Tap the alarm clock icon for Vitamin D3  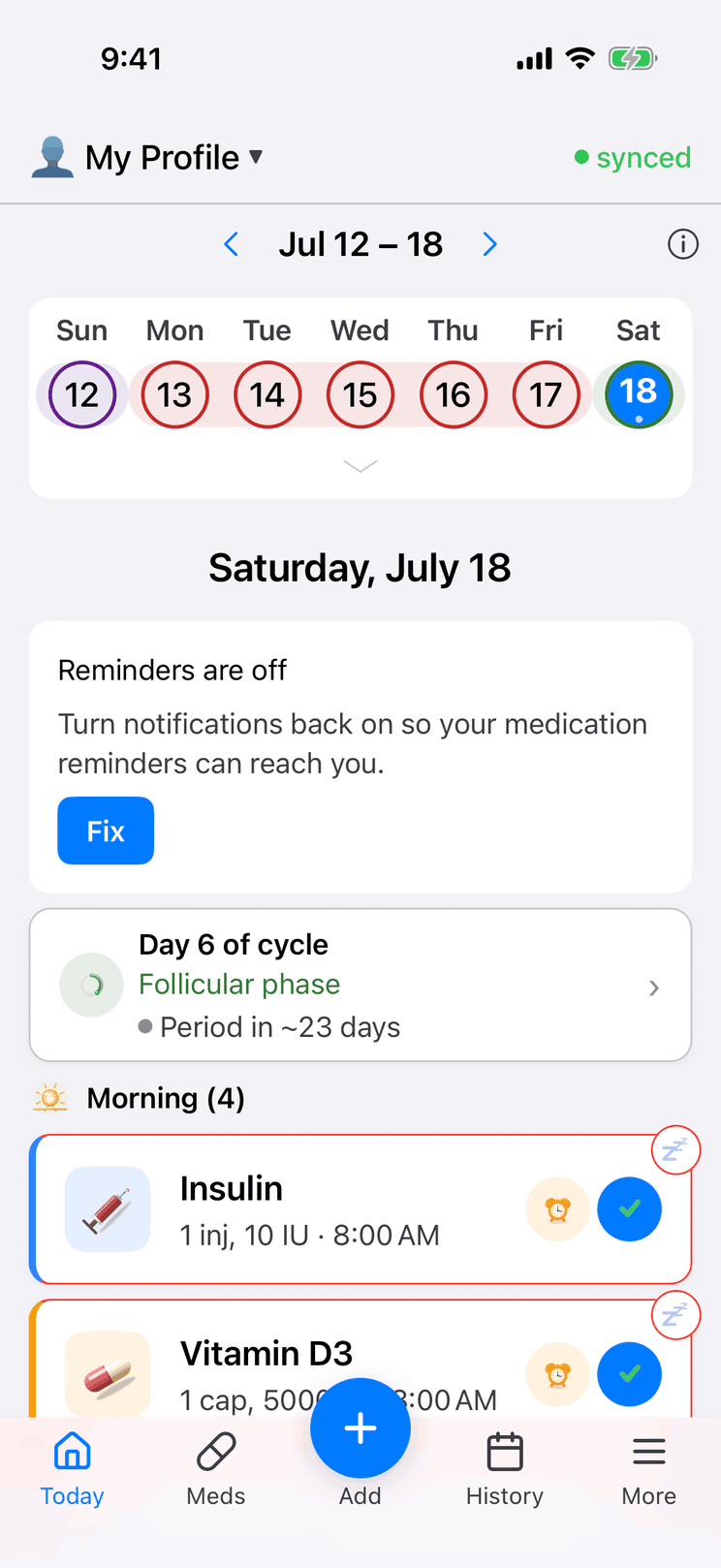pyautogui.click(x=557, y=1374)
